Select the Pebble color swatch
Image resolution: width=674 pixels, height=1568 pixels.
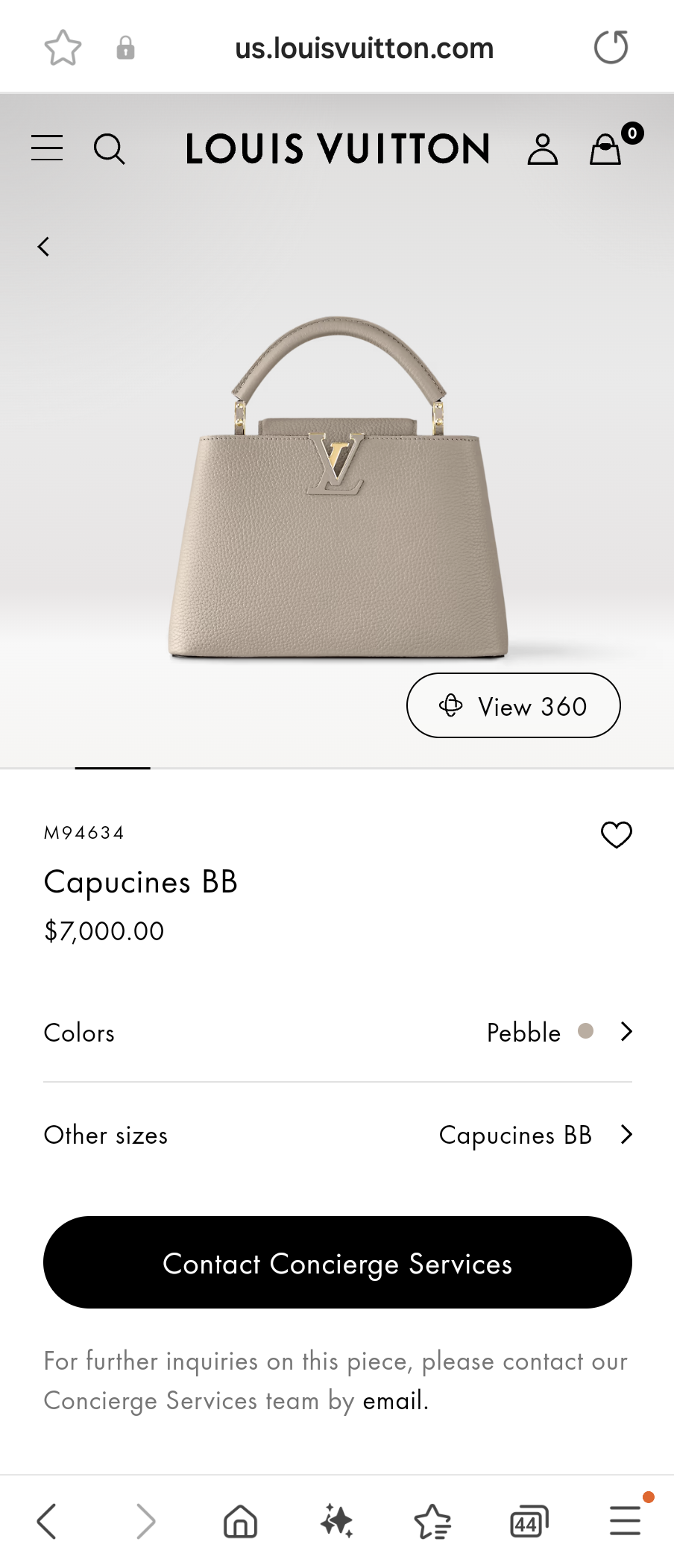pos(586,1032)
